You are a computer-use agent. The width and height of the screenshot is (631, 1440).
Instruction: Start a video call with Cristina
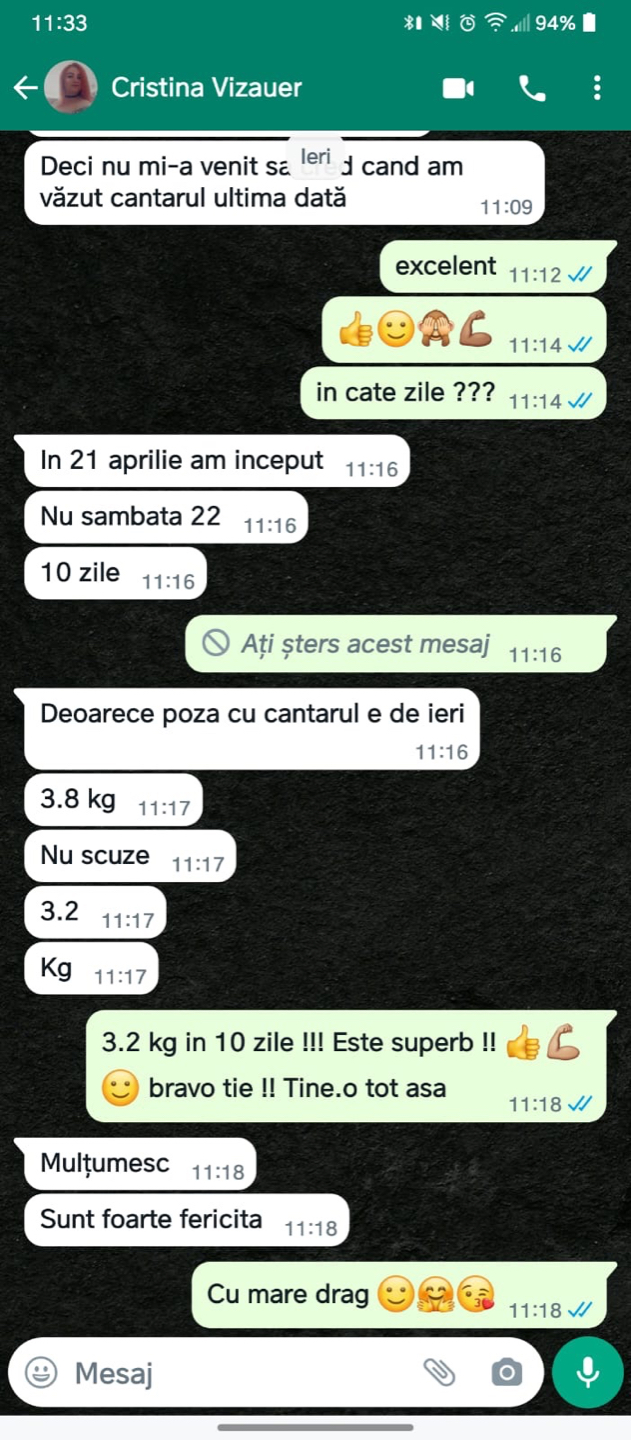pyautogui.click(x=458, y=88)
